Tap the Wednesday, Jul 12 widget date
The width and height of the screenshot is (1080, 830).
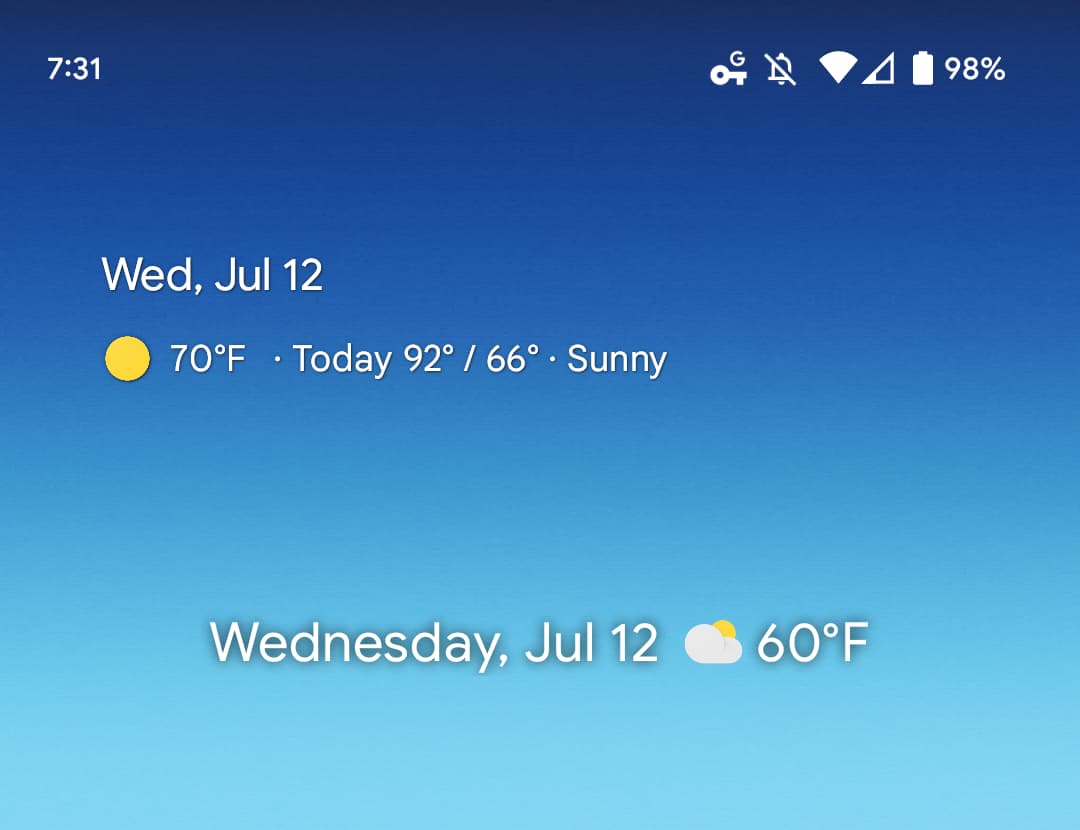[x=433, y=643]
